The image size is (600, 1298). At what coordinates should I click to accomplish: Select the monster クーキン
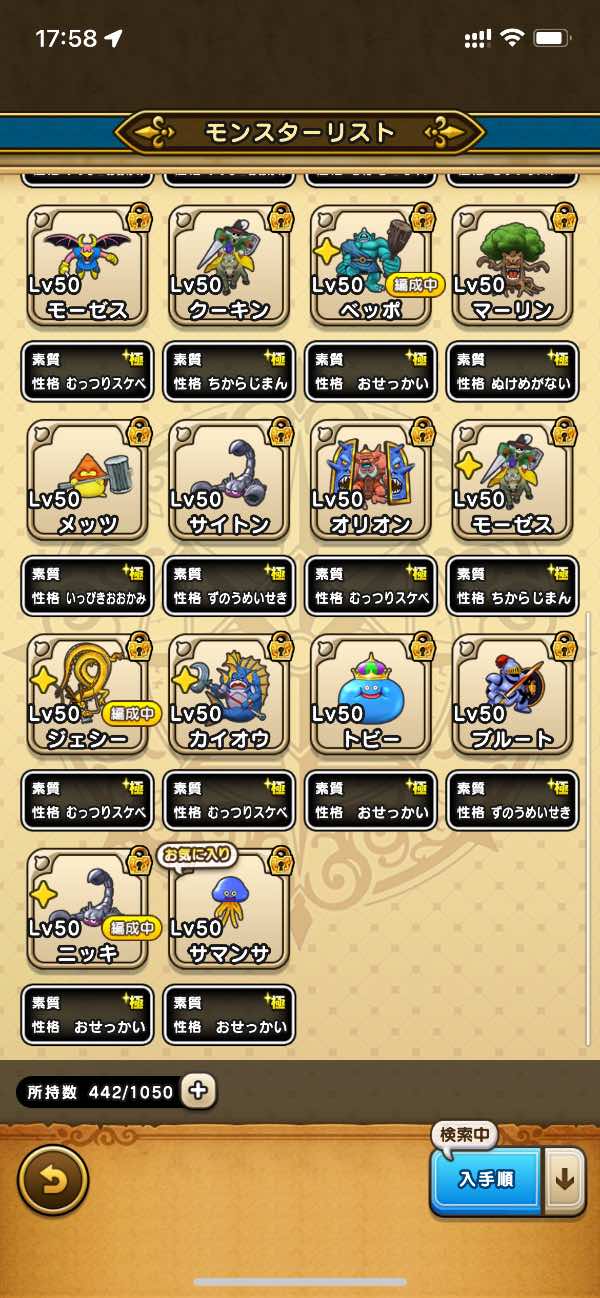[230, 265]
